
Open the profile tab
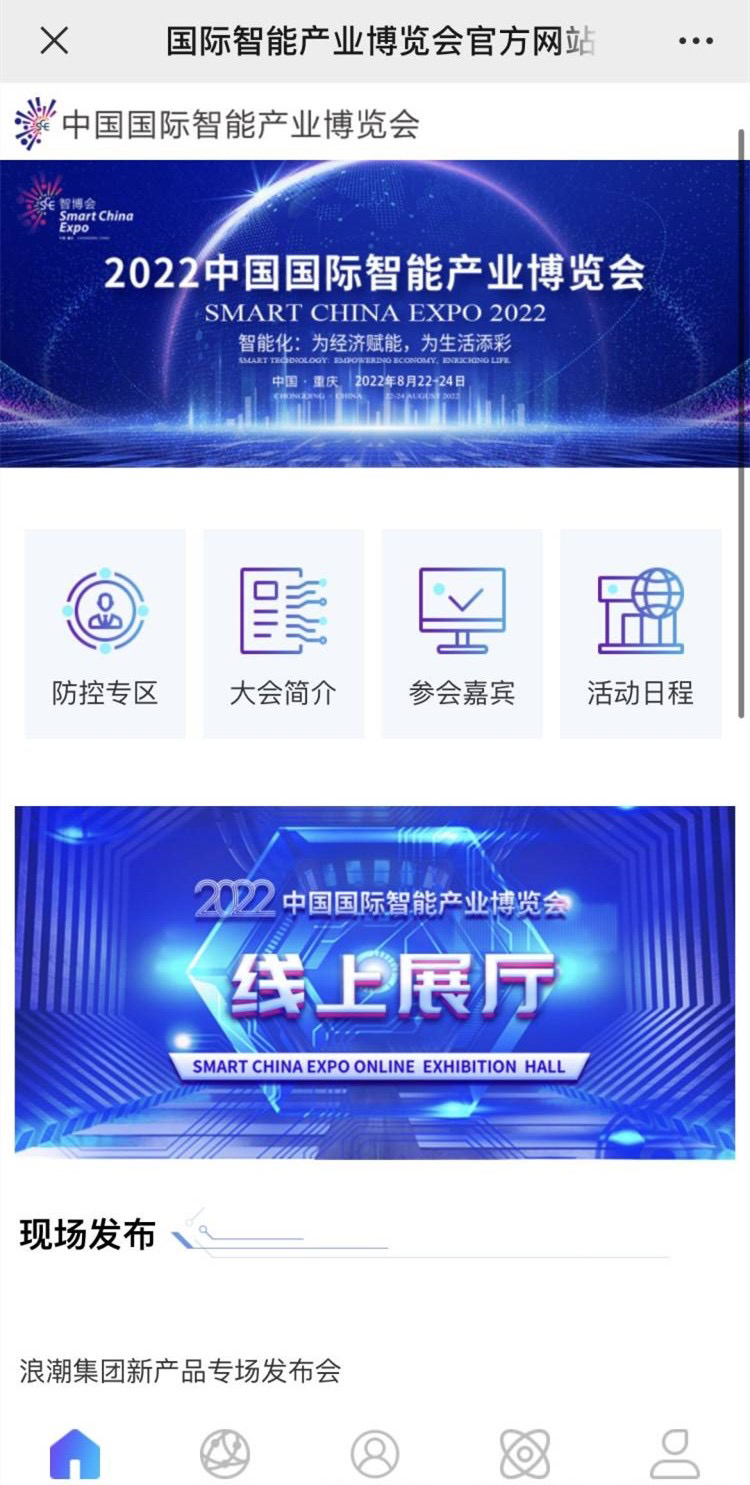click(x=675, y=1454)
